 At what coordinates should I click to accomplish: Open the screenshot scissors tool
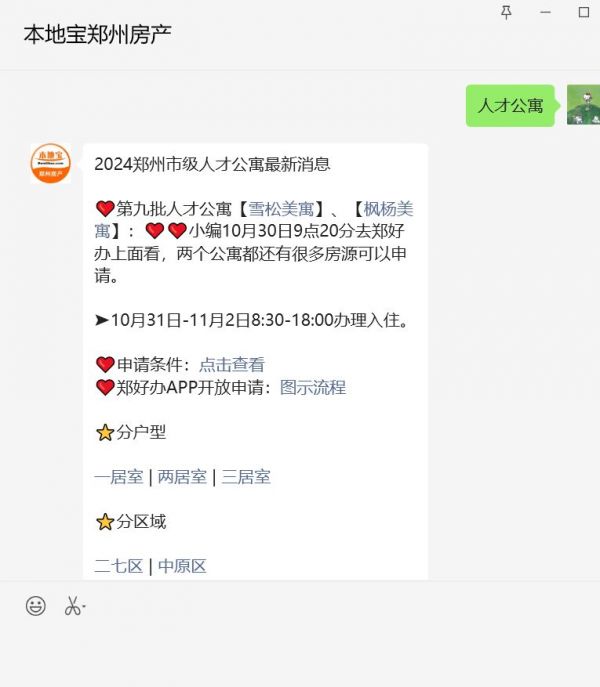click(75, 606)
